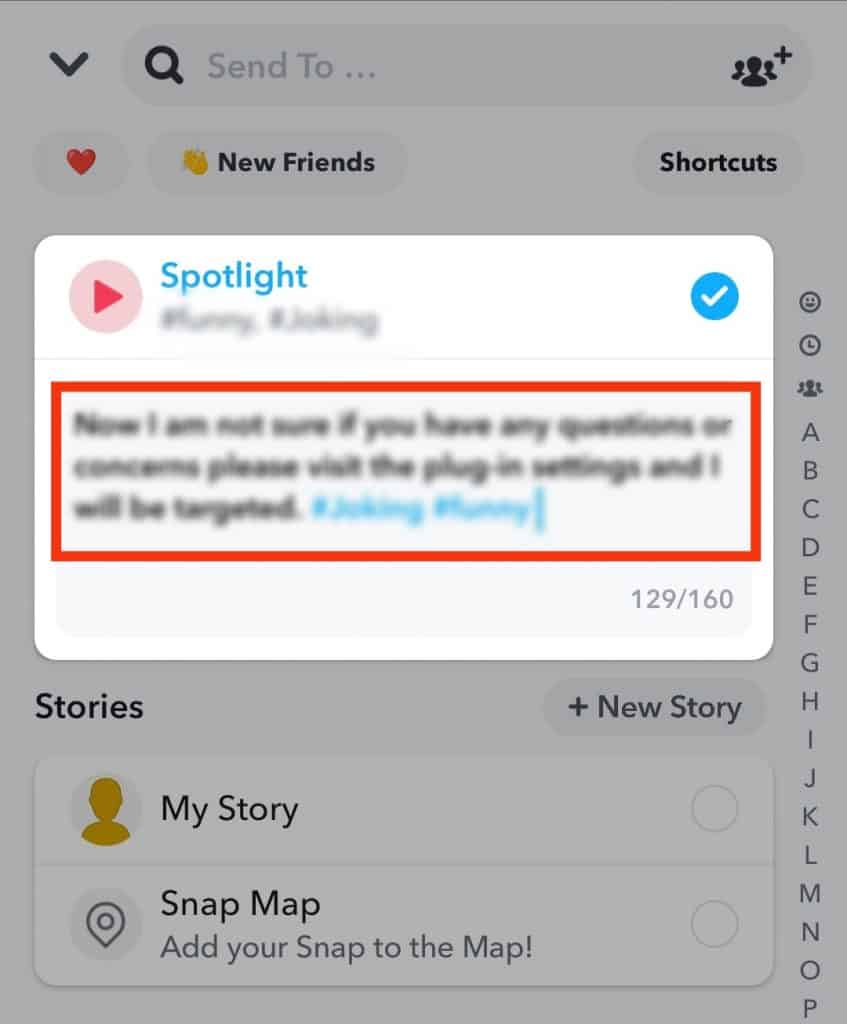Collapse the Send To screen with the chevron

tap(68, 64)
